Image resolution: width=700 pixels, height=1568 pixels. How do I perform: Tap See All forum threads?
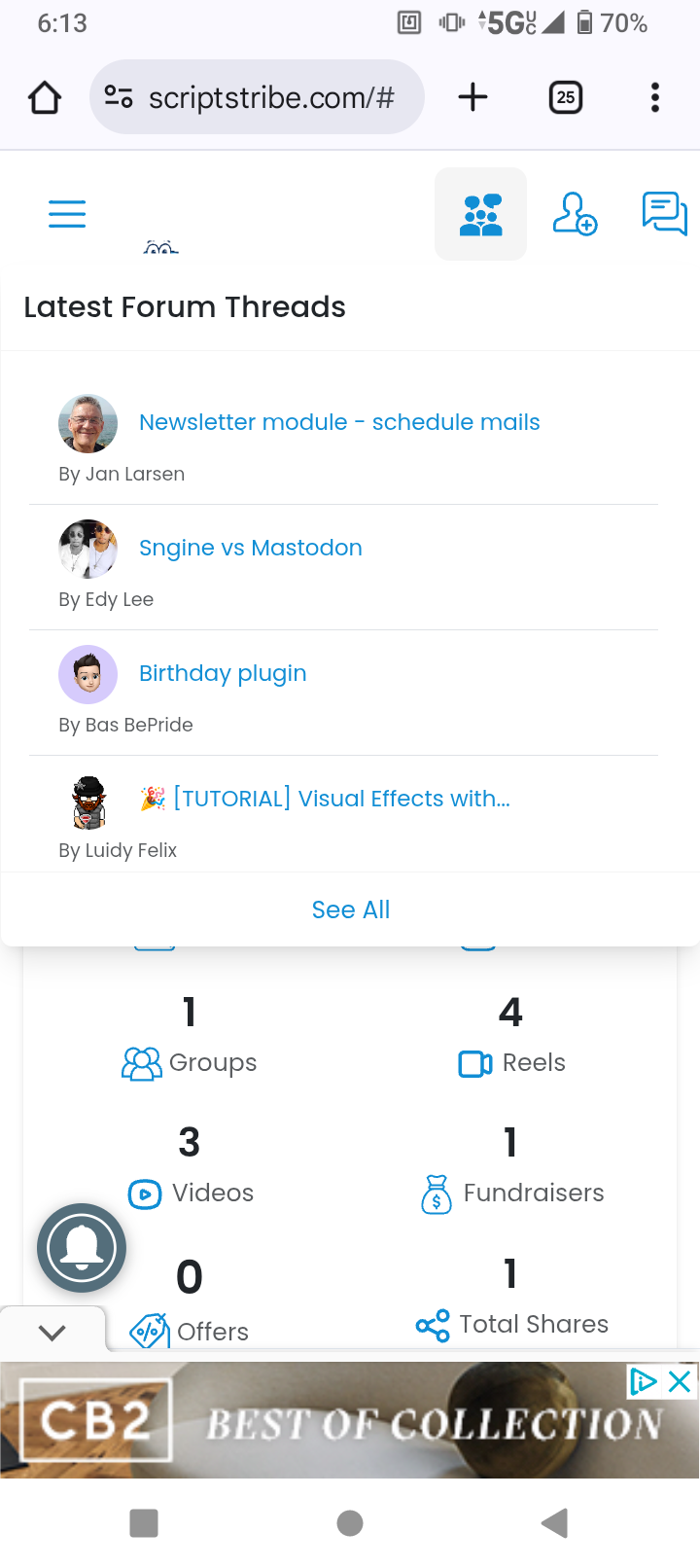click(x=351, y=909)
